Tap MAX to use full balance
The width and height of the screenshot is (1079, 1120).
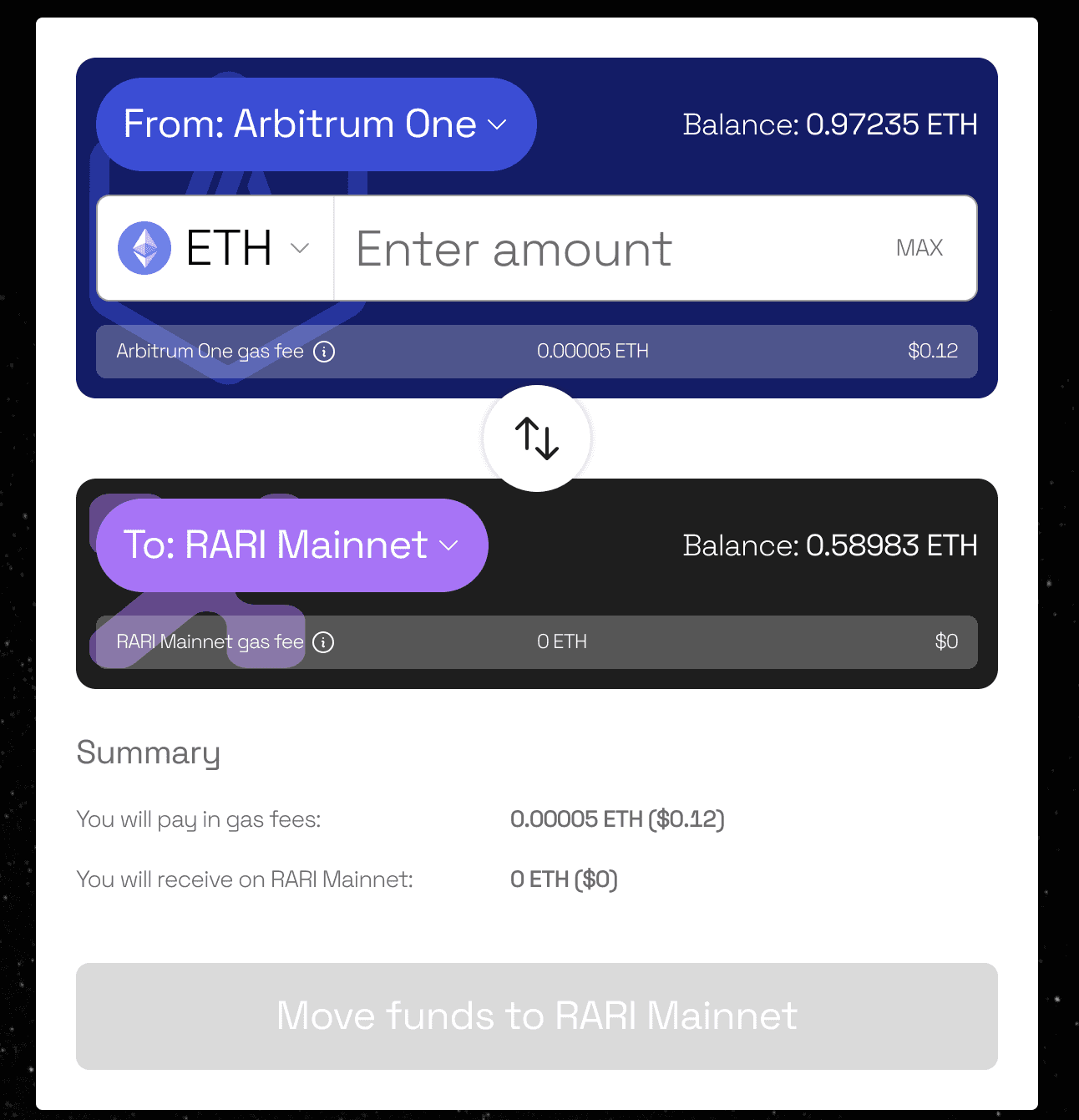(x=919, y=248)
